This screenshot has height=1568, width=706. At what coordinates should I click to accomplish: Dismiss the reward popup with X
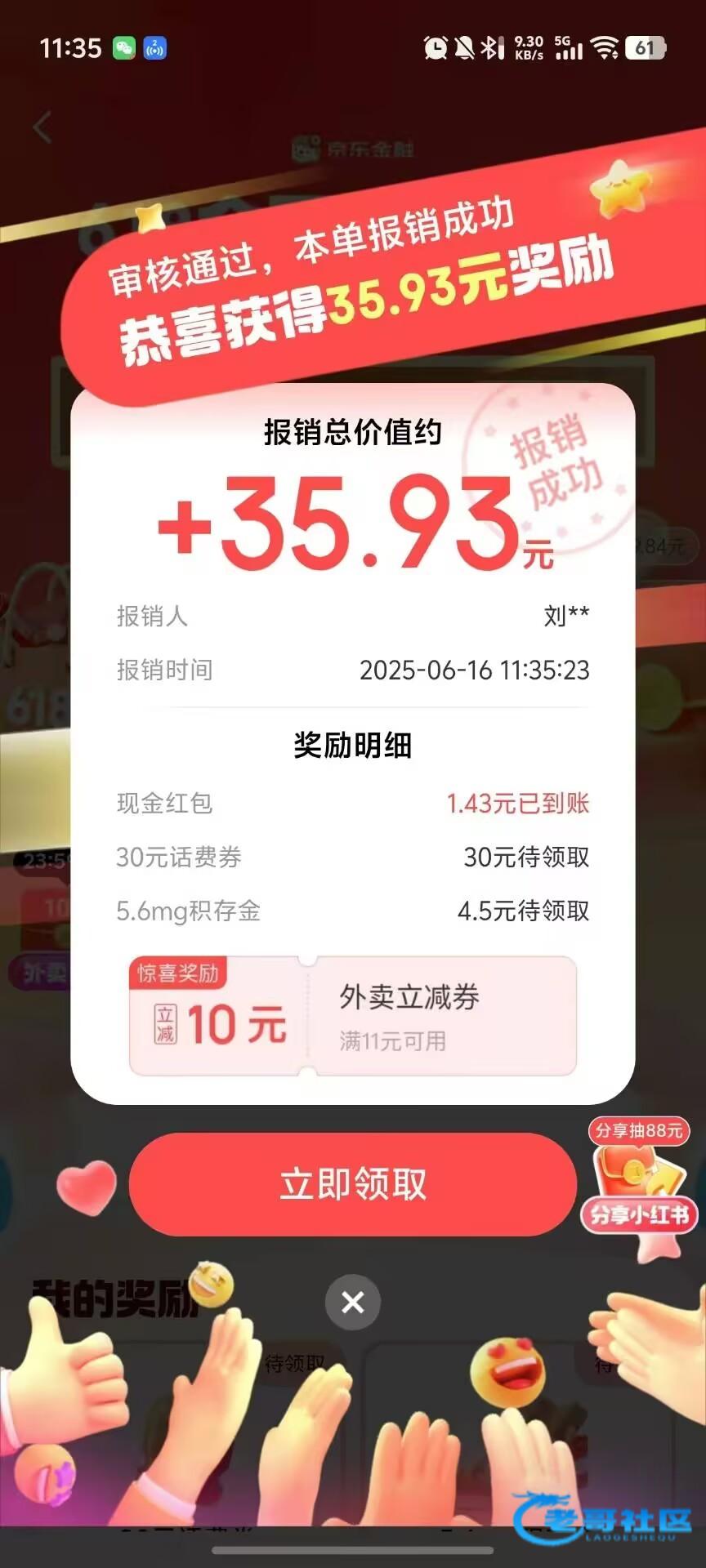click(x=352, y=1302)
